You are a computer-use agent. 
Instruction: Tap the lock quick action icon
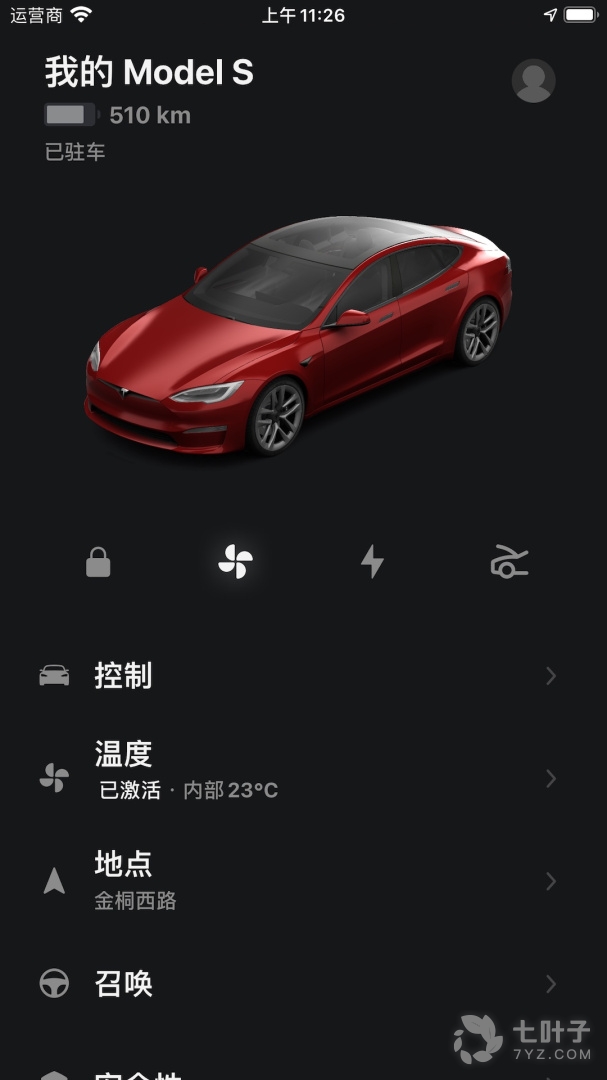coord(98,563)
